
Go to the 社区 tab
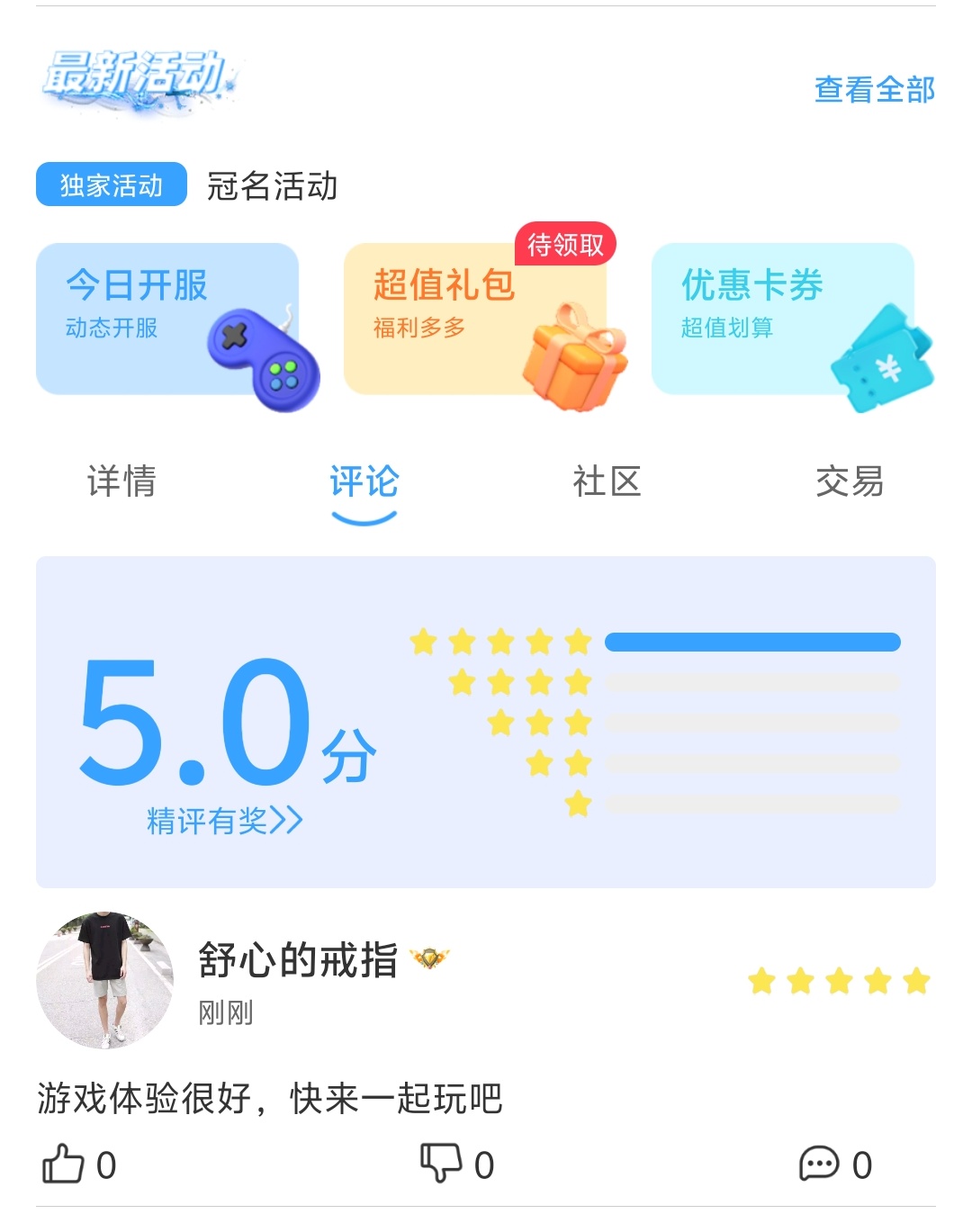pos(607,481)
